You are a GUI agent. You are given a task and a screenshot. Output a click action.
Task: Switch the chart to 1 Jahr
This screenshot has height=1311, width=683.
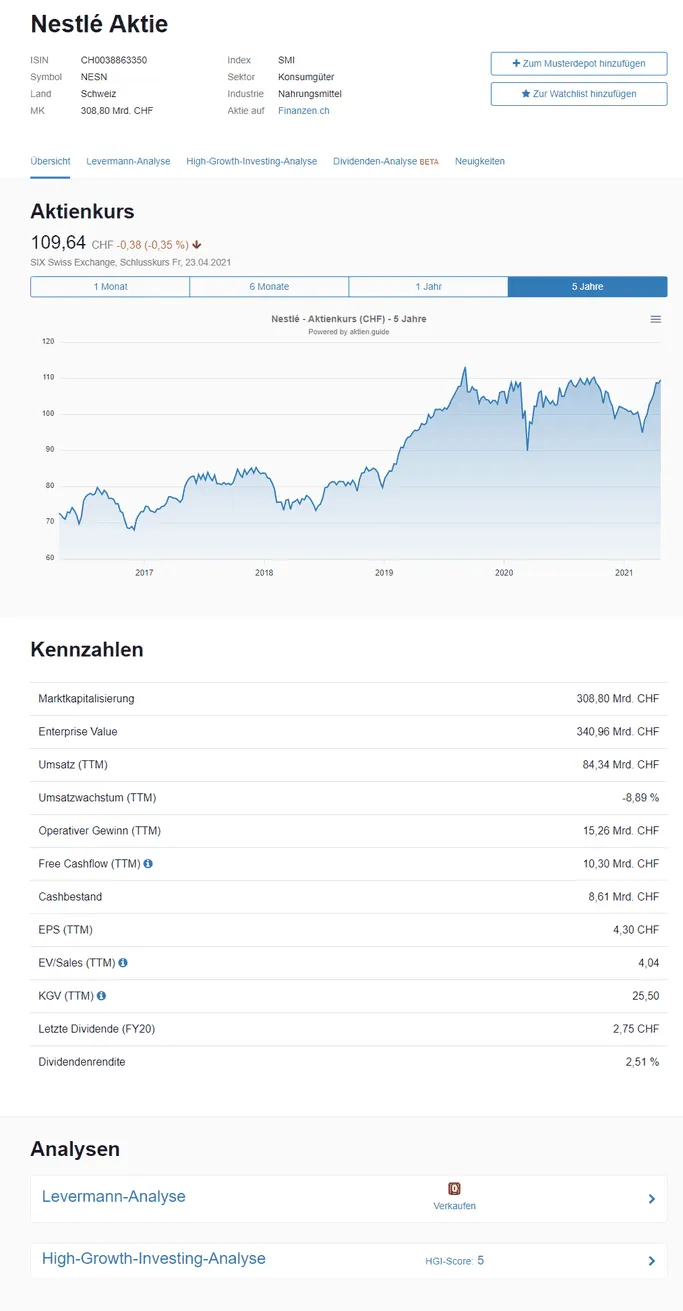[428, 287]
